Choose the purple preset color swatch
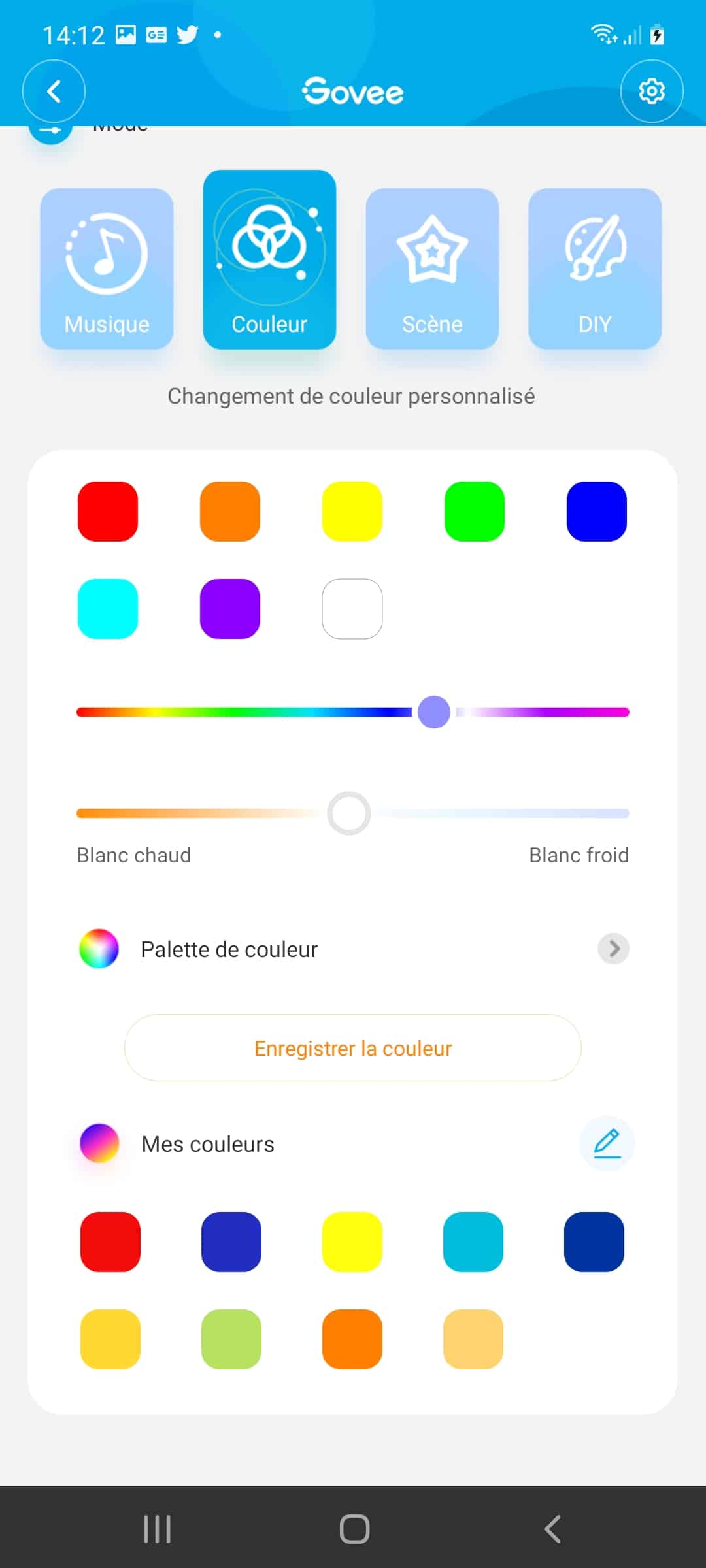The image size is (706, 1568). [x=230, y=609]
